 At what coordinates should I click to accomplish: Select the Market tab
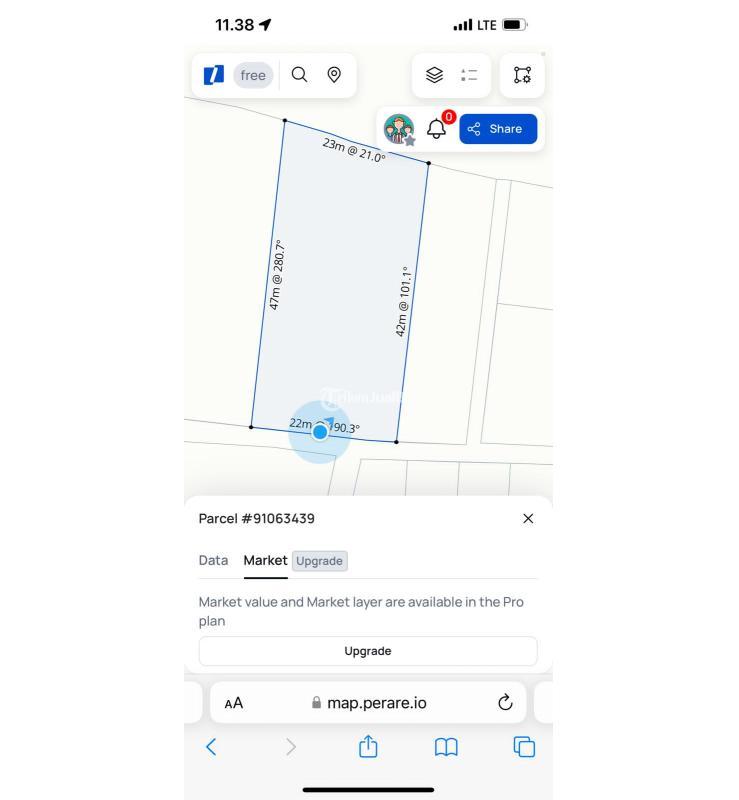[x=265, y=560]
